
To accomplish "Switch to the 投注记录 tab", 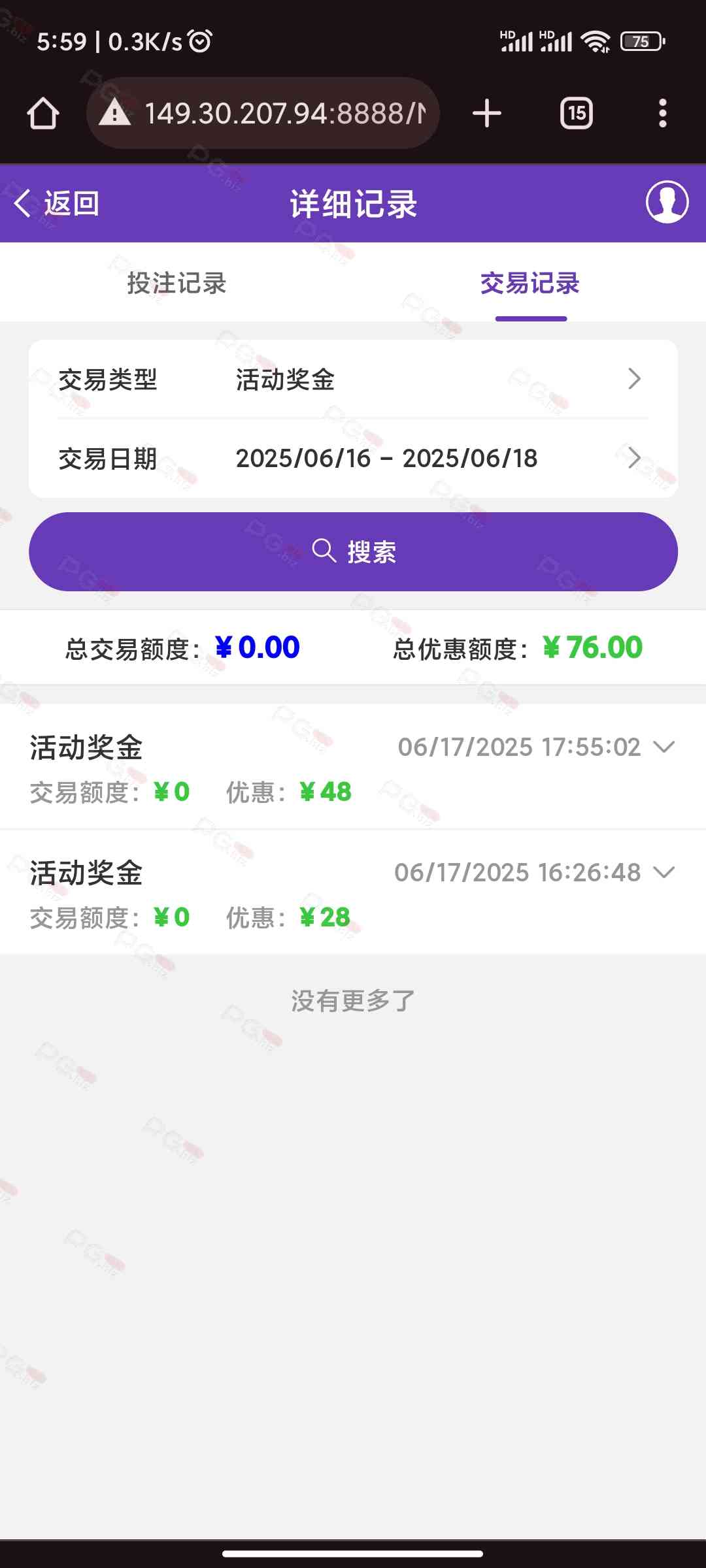I will tap(176, 284).
